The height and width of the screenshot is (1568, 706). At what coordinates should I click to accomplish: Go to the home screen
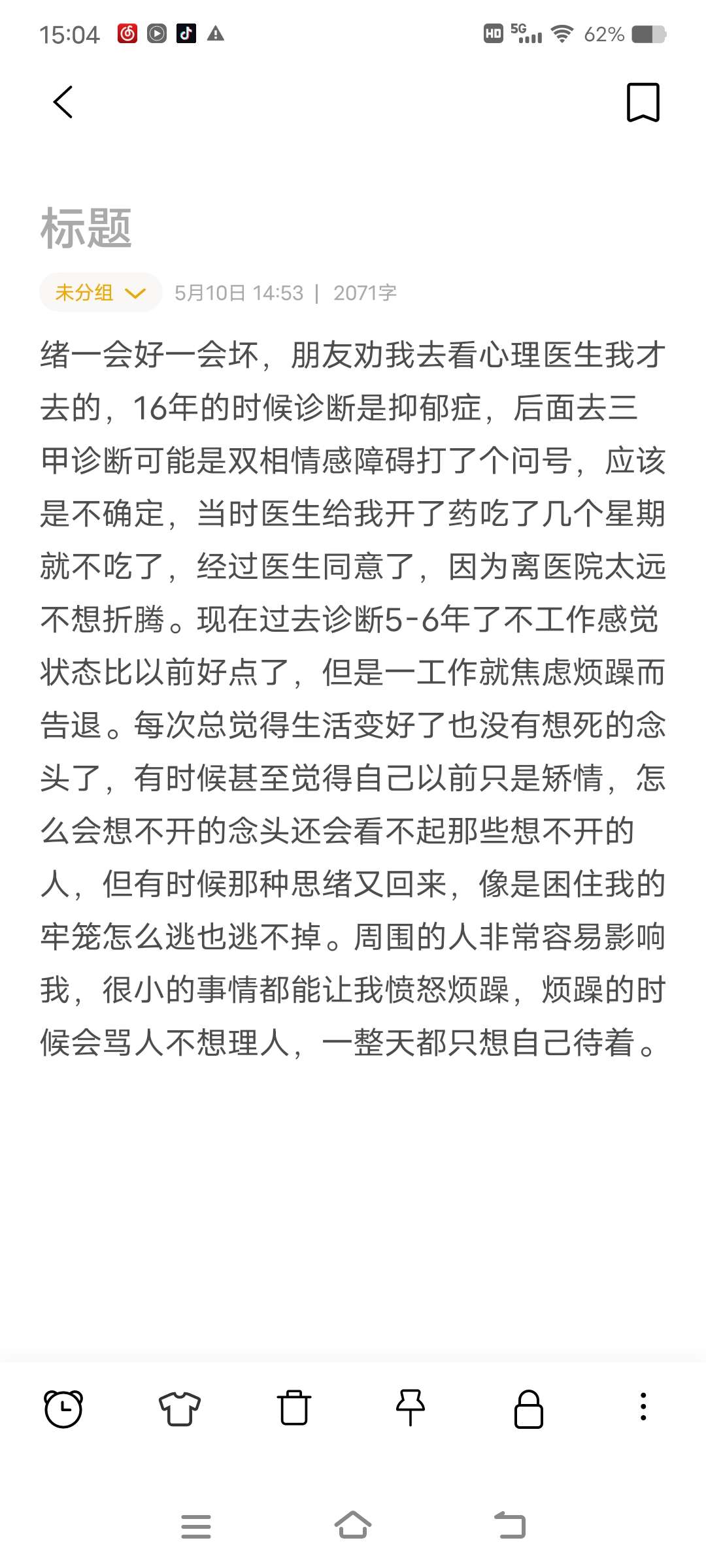pos(353,1525)
